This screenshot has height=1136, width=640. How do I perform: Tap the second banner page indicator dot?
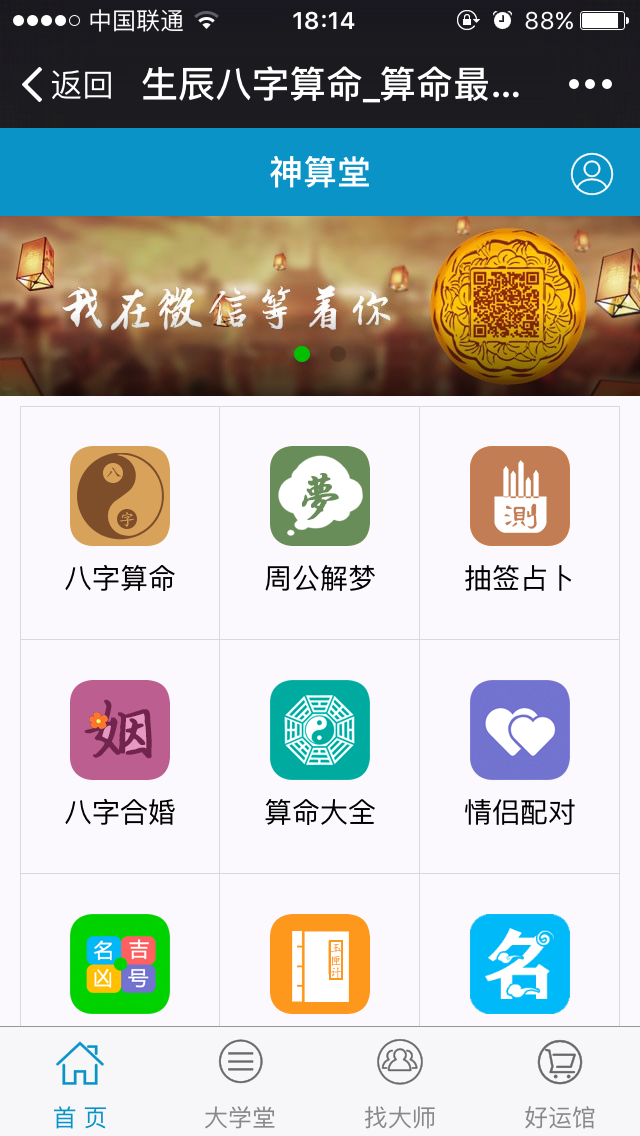click(338, 354)
